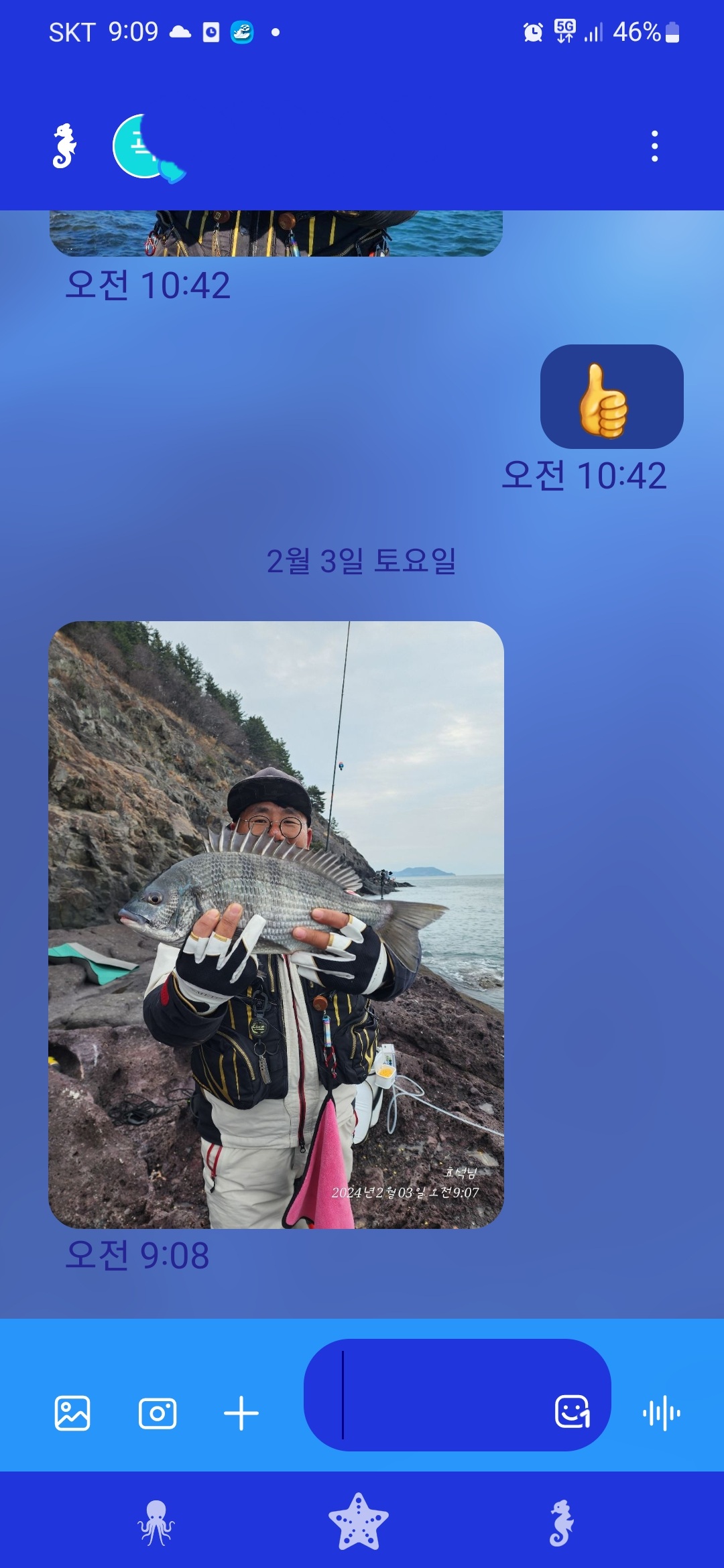This screenshot has width=724, height=1568.
Task: Start a voice message recording
Action: coord(662,1413)
